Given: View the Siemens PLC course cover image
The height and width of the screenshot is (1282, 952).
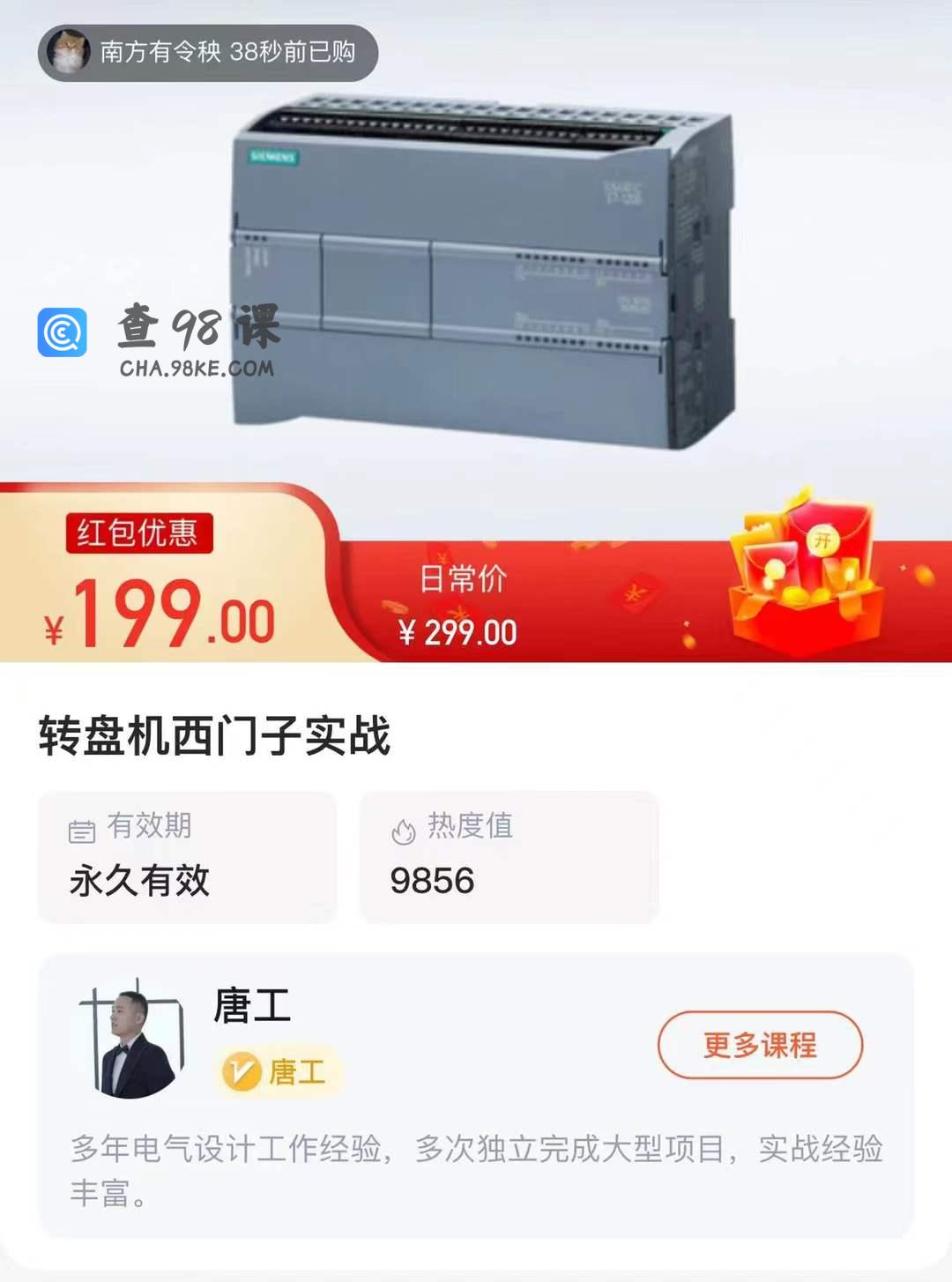Looking at the screenshot, I should (483, 273).
